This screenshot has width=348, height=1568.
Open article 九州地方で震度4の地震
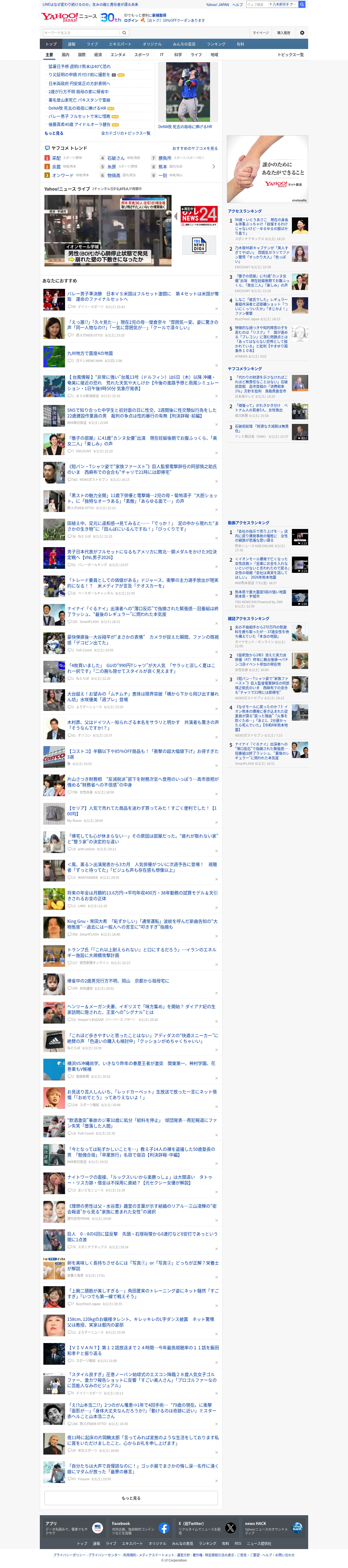coord(90,353)
